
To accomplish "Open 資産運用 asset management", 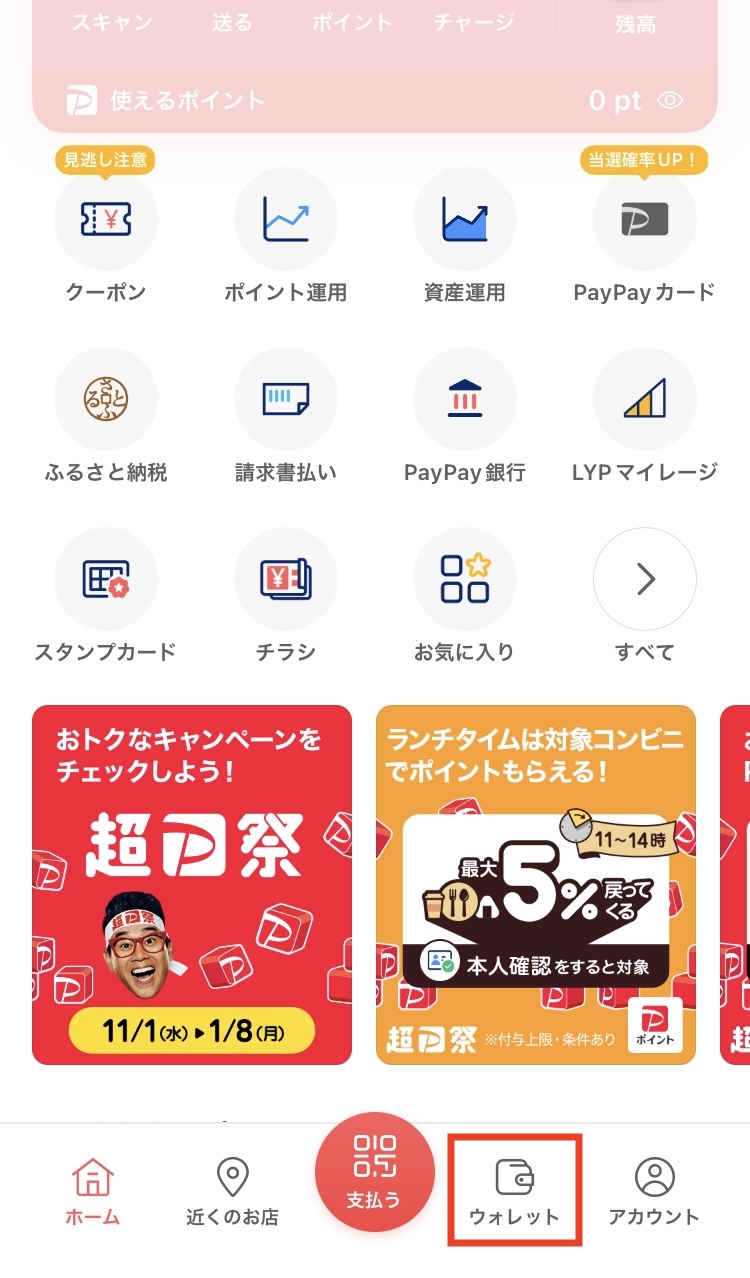I will click(x=465, y=220).
